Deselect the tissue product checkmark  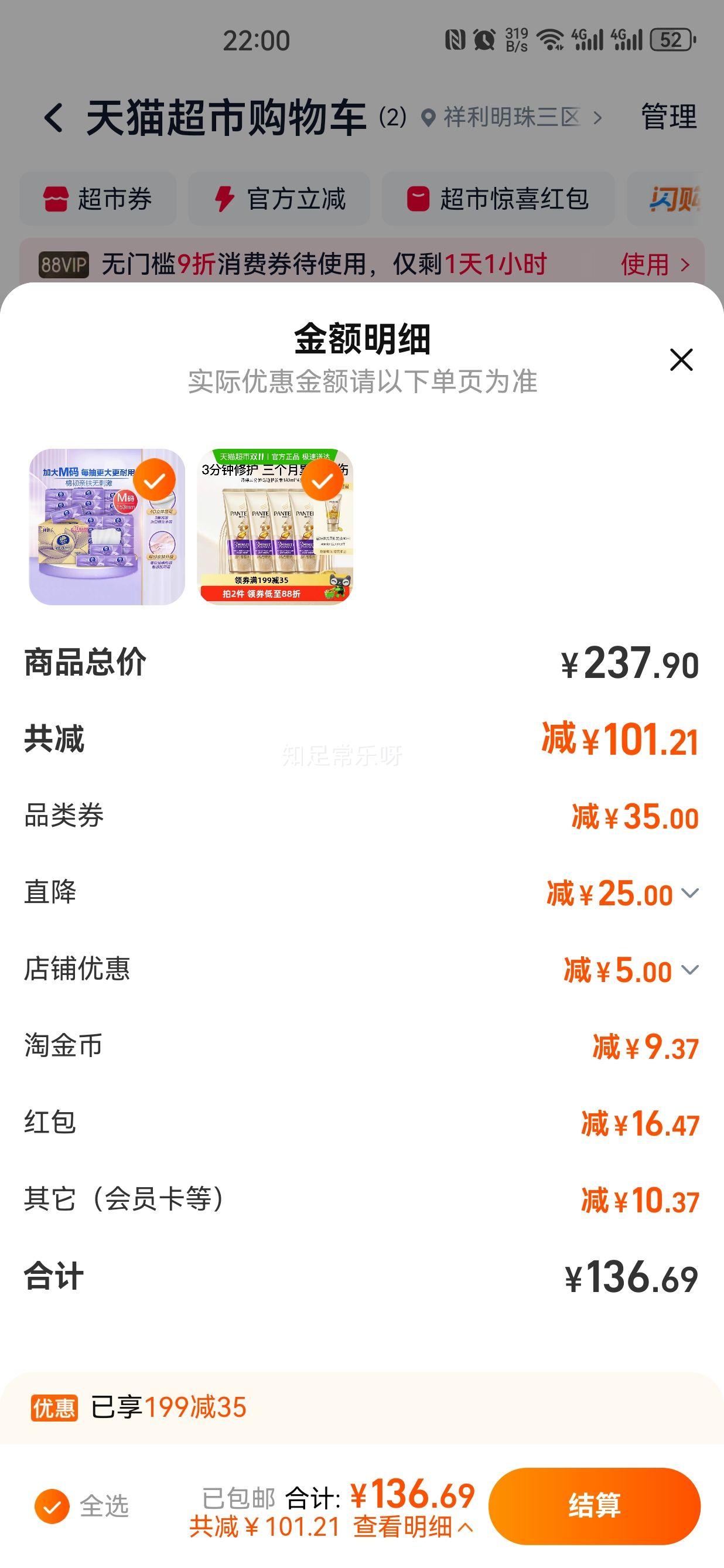point(157,480)
